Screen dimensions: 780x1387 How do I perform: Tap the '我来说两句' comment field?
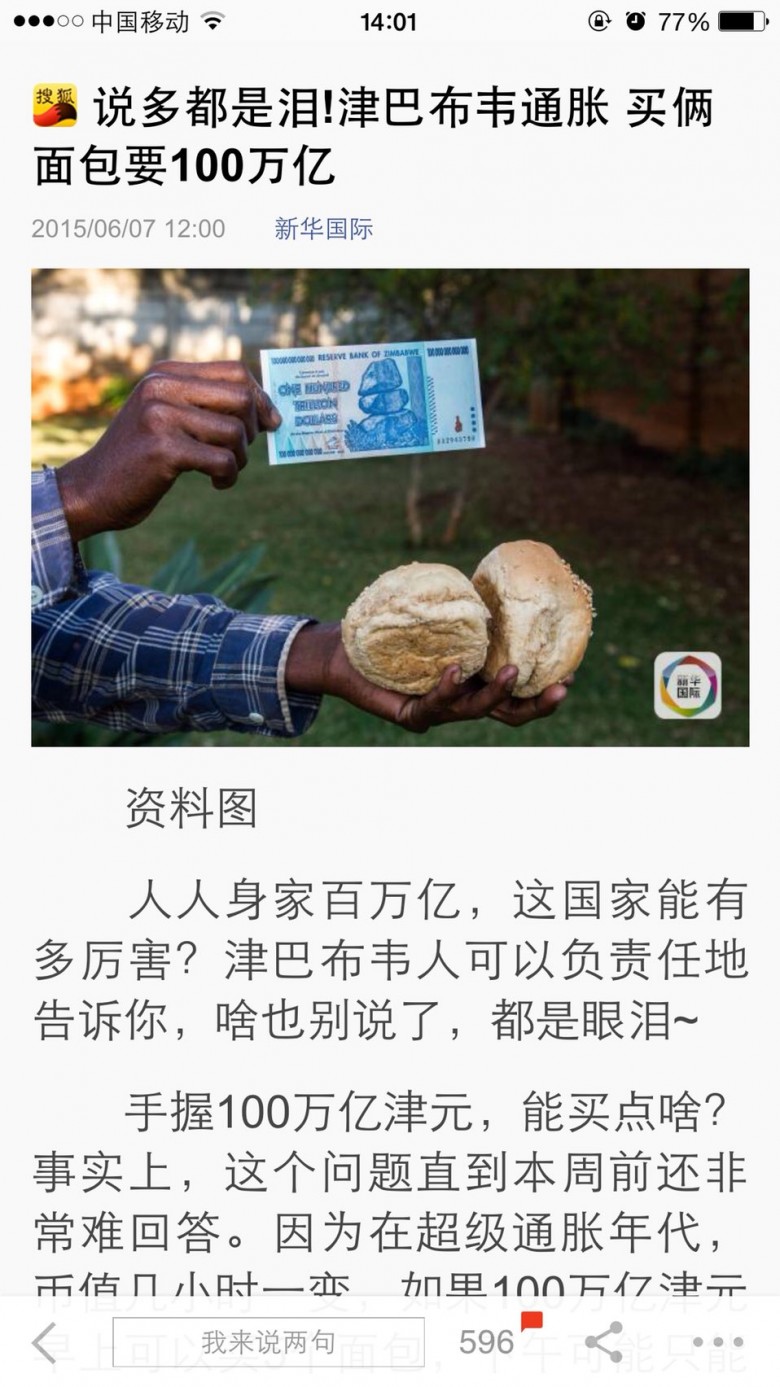[x=268, y=1342]
